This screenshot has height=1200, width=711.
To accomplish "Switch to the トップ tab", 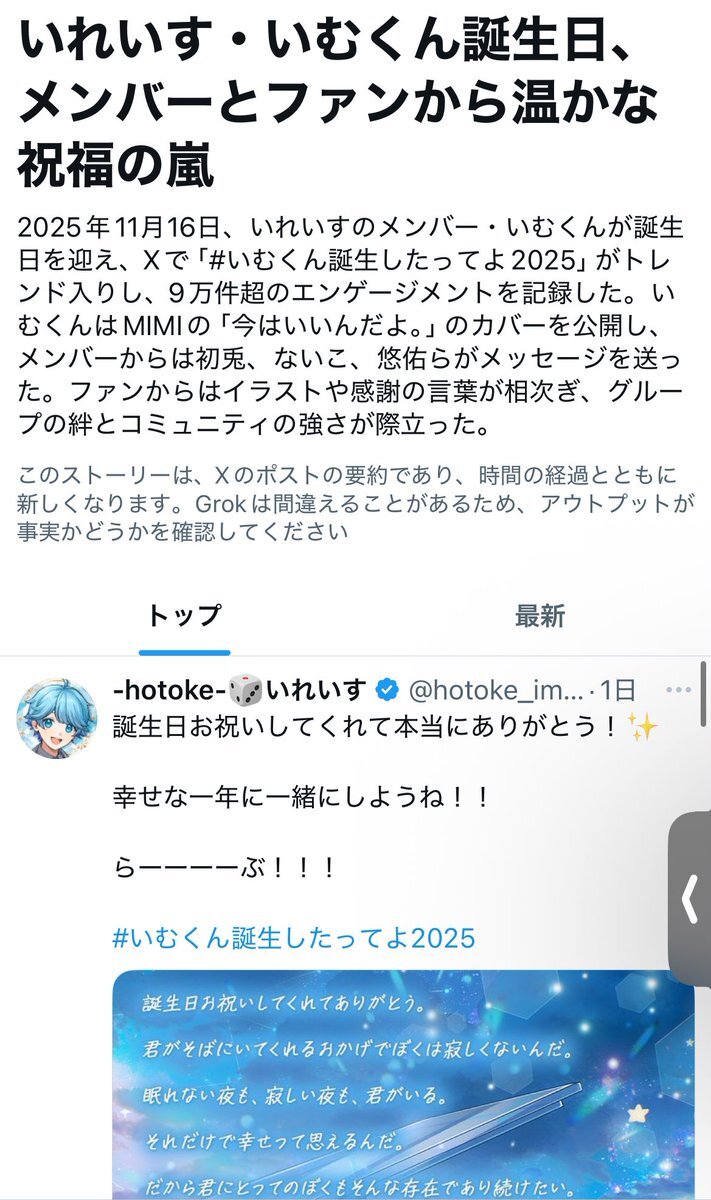I will pyautogui.click(x=184, y=615).
